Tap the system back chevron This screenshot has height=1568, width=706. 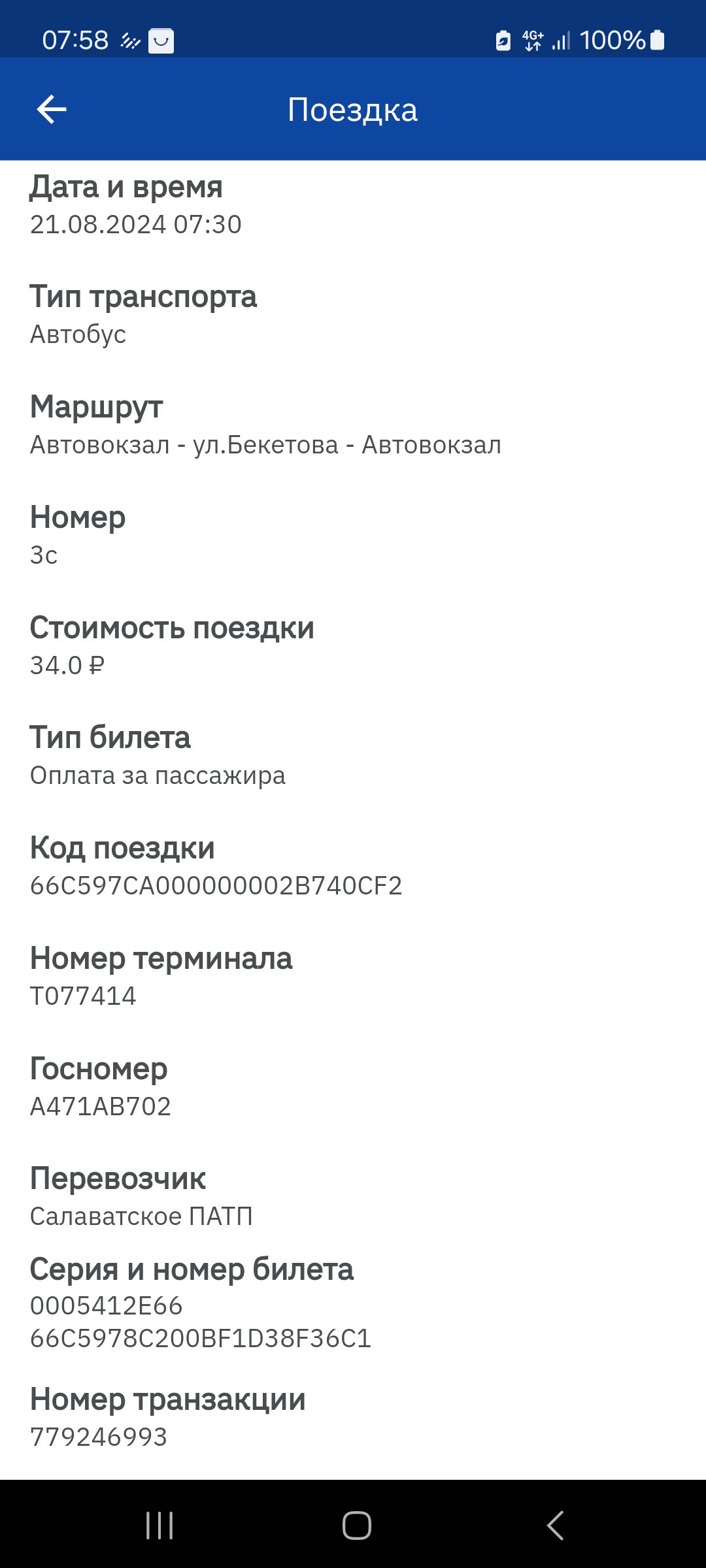pos(555,1526)
